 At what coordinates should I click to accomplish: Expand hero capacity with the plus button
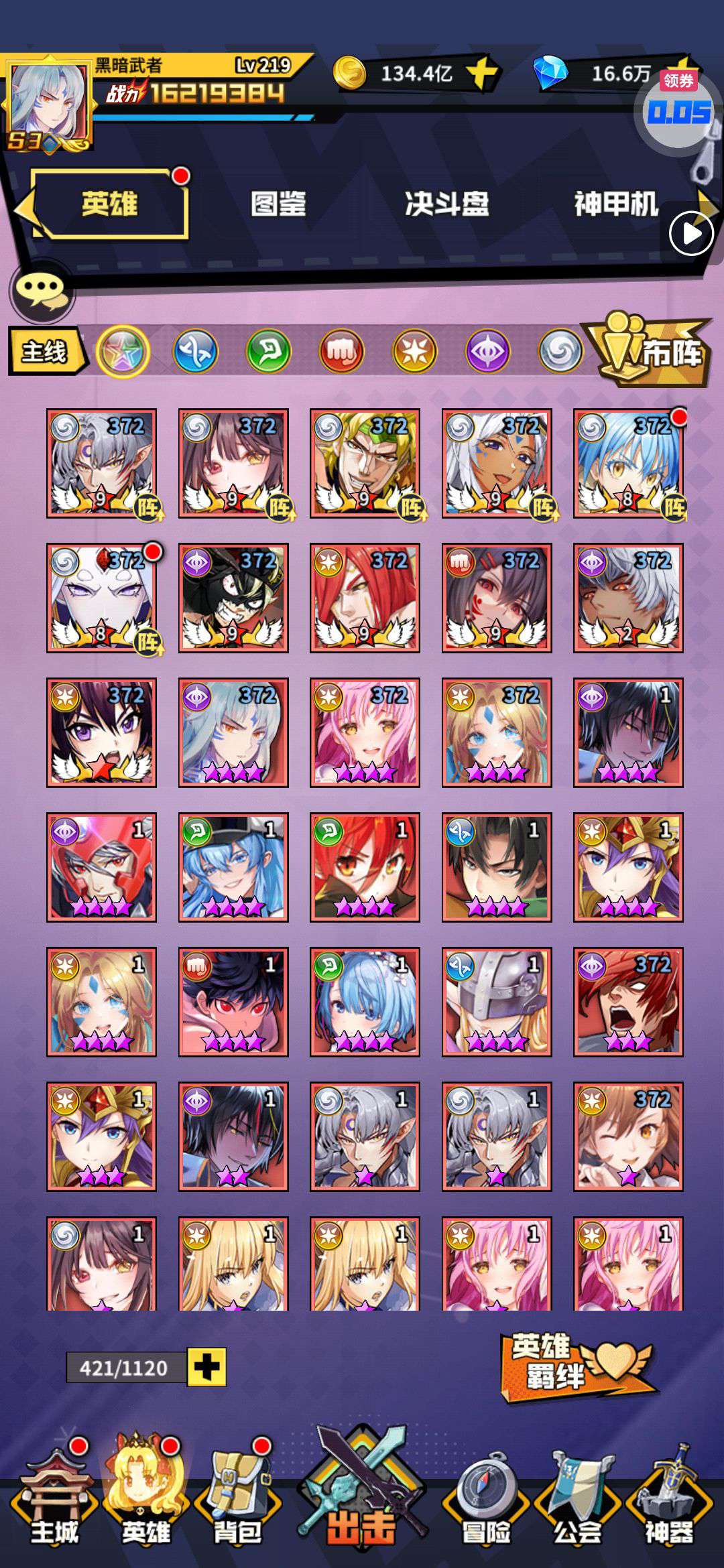(x=206, y=1367)
